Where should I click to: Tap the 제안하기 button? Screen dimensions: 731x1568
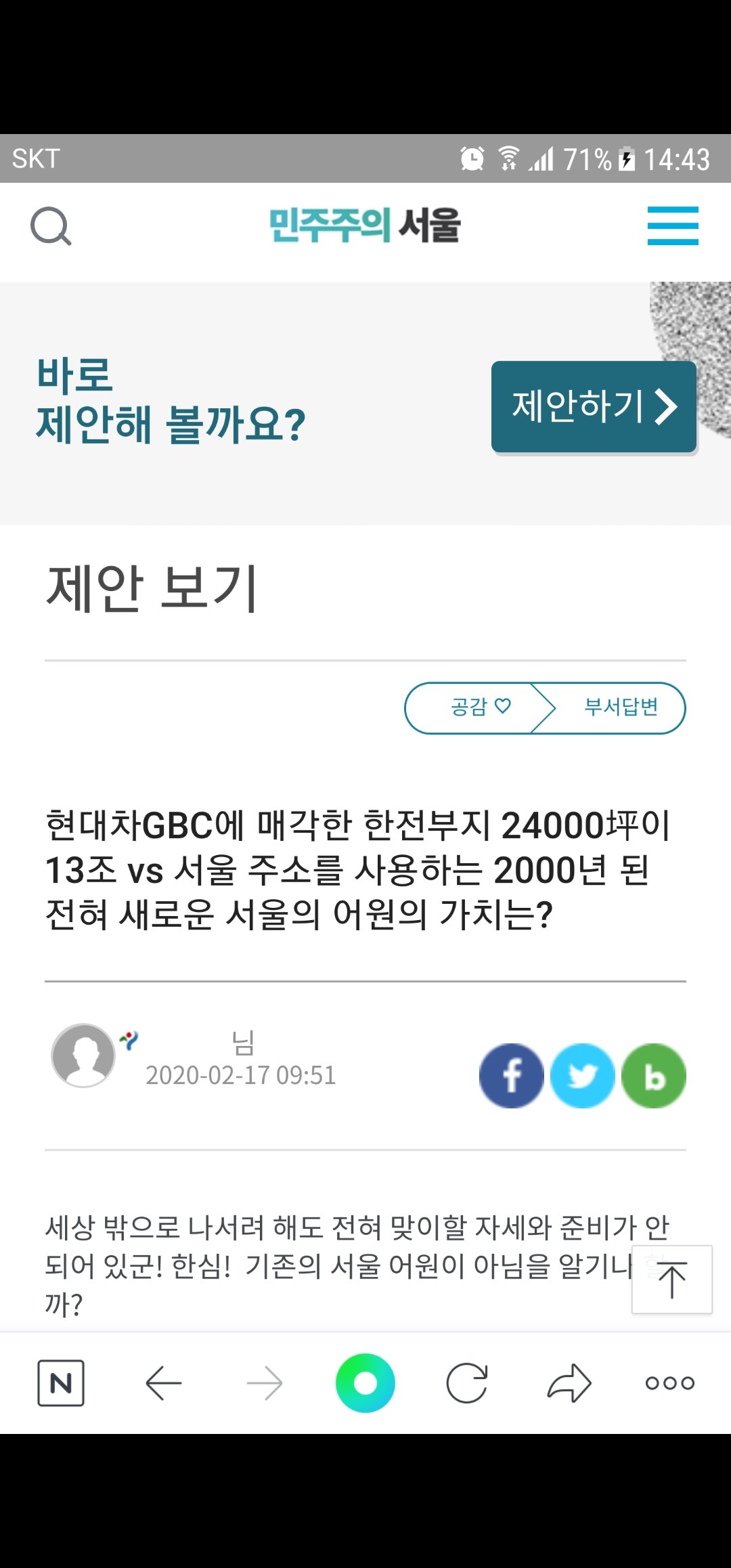pos(594,407)
